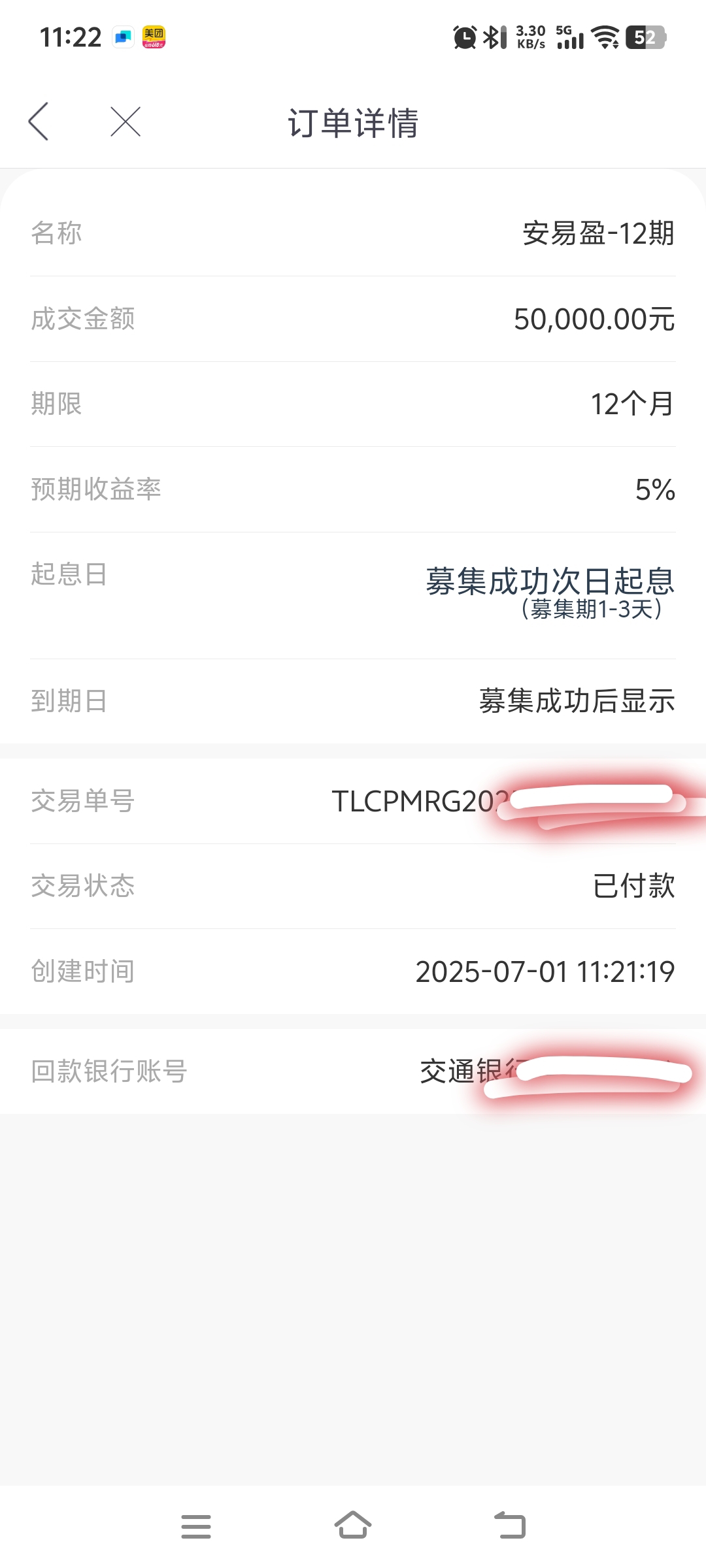The height and width of the screenshot is (1568, 706).
Task: Go back using the top-left arrow
Action: pyautogui.click(x=39, y=122)
